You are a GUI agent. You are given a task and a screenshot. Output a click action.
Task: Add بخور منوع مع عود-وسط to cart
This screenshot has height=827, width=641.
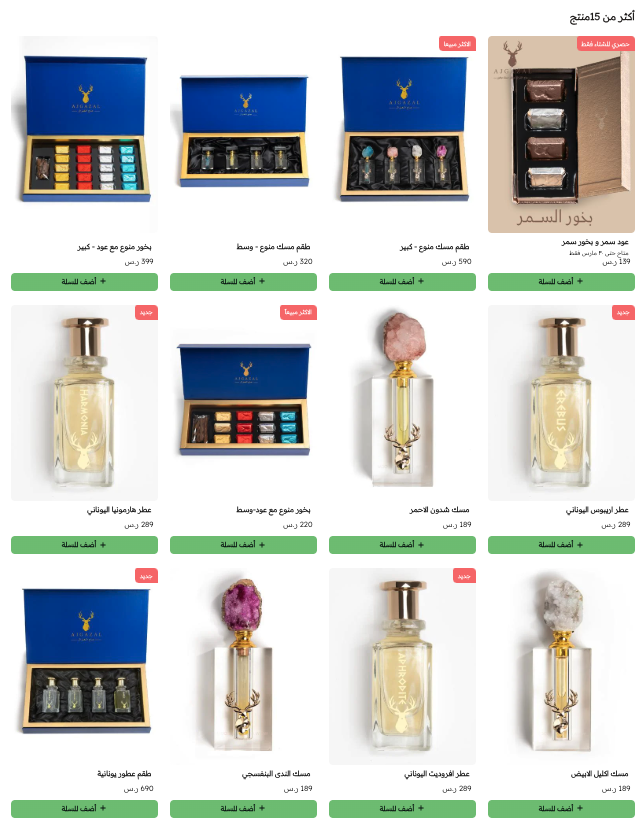pos(243,545)
